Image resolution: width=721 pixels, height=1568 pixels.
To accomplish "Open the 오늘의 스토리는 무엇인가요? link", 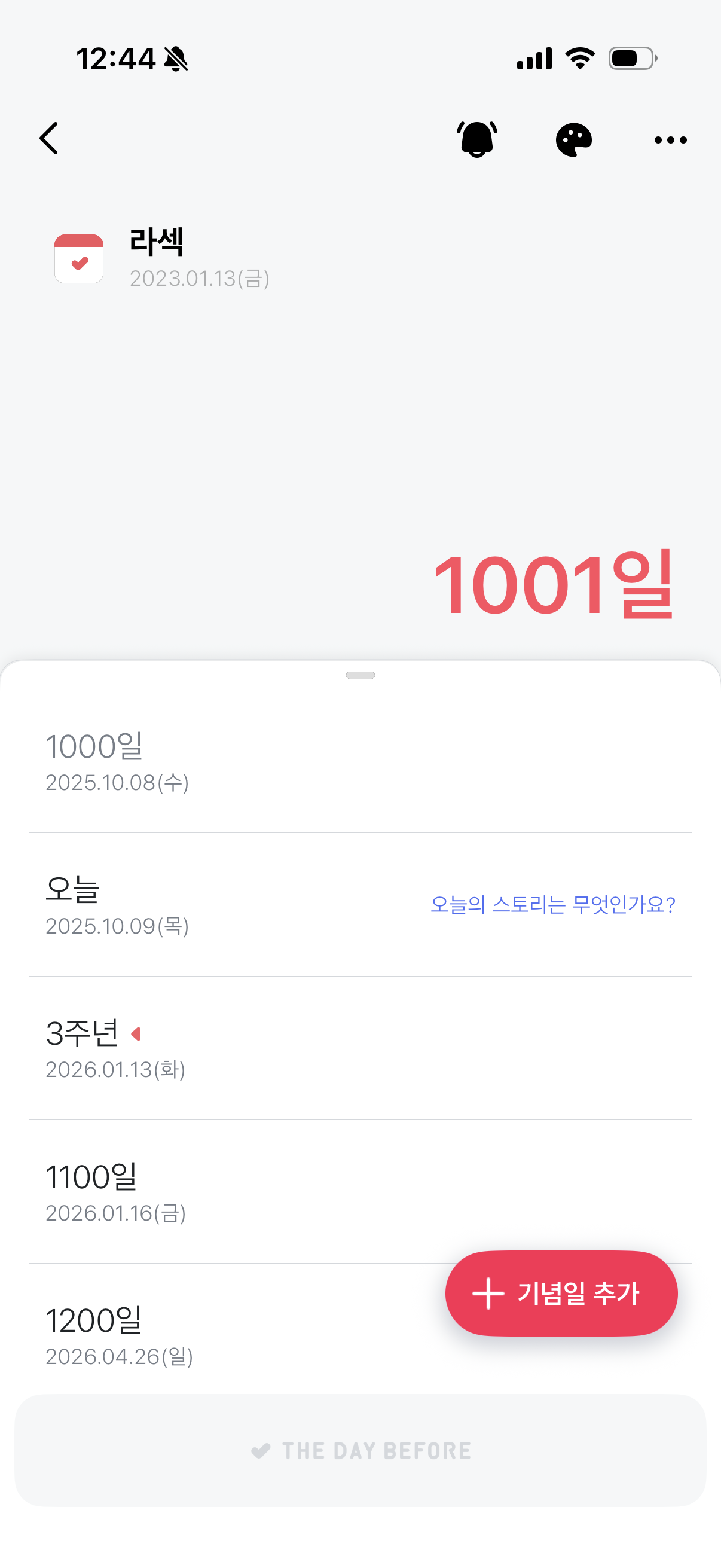I will pyautogui.click(x=552, y=905).
